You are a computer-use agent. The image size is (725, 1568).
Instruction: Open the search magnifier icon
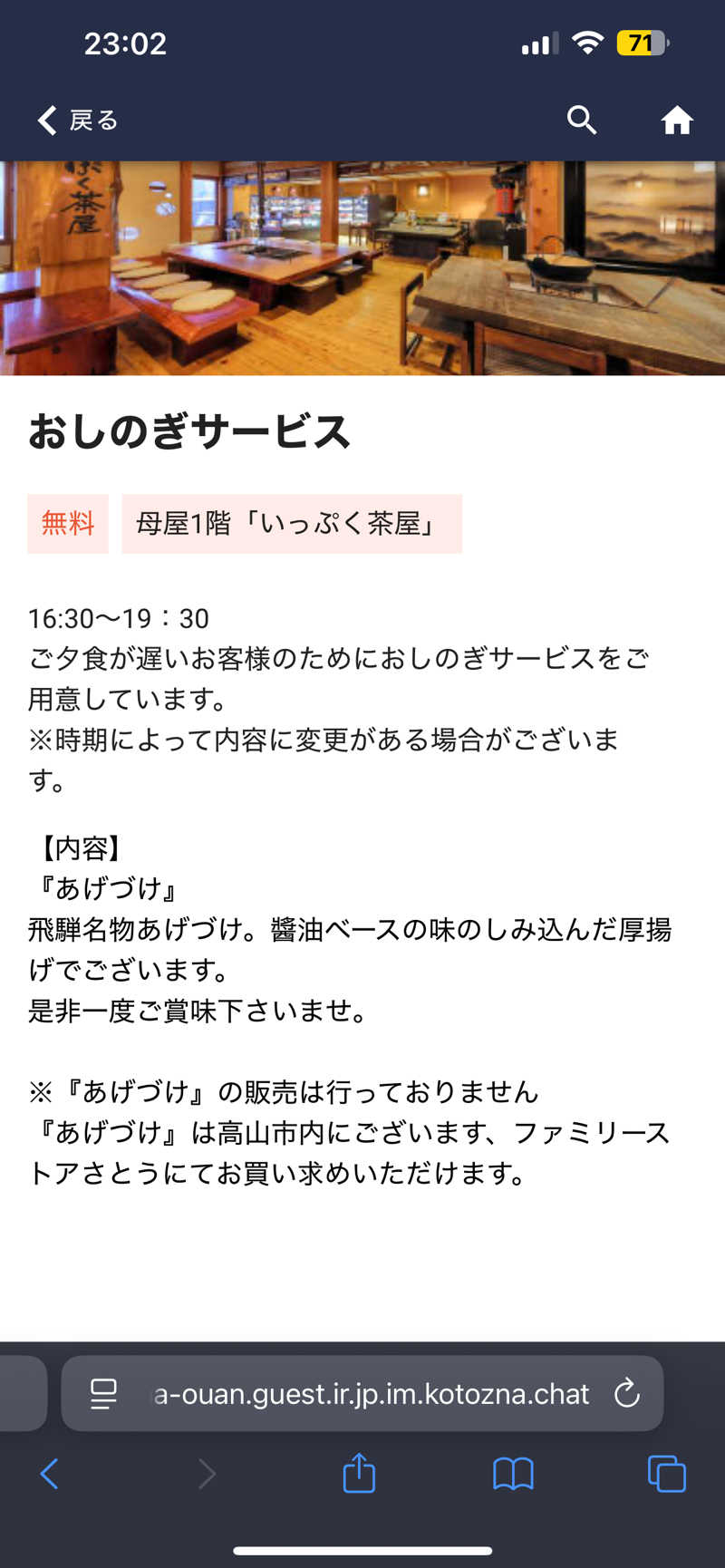point(582,120)
